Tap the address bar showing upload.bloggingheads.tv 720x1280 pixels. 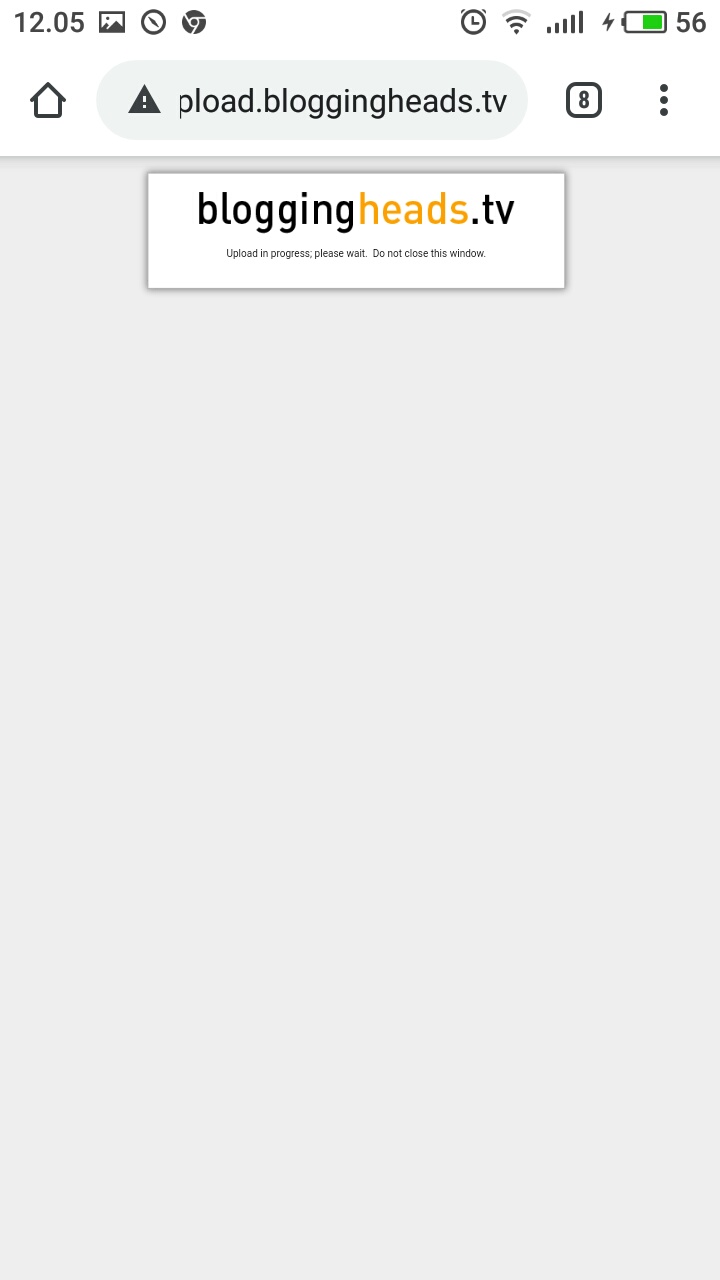tap(312, 100)
